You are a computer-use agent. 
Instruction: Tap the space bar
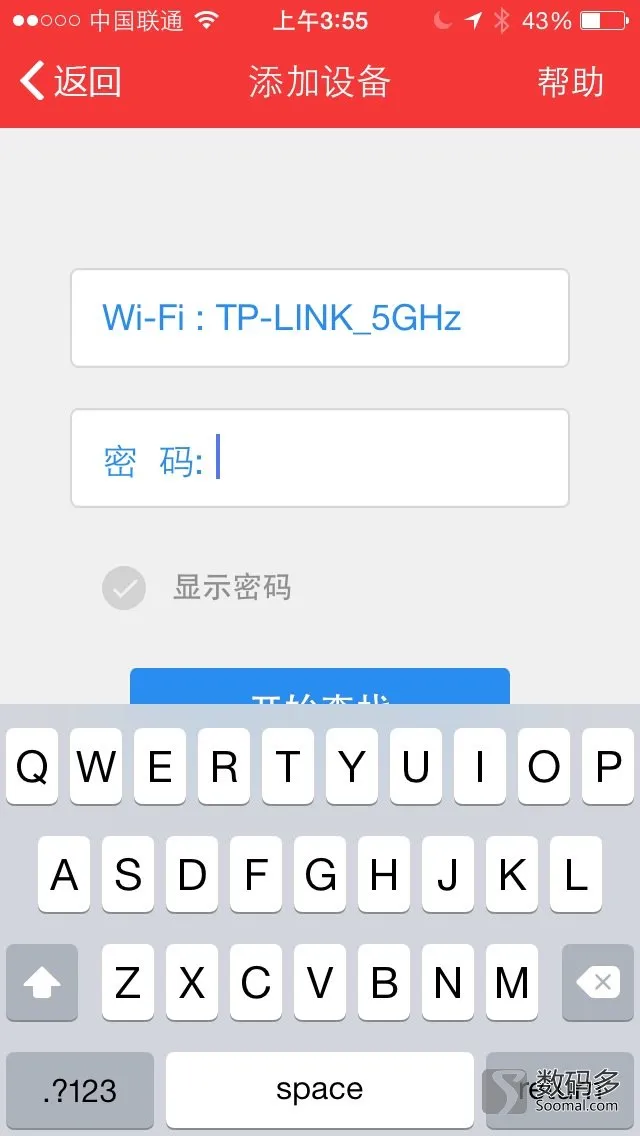320,1090
